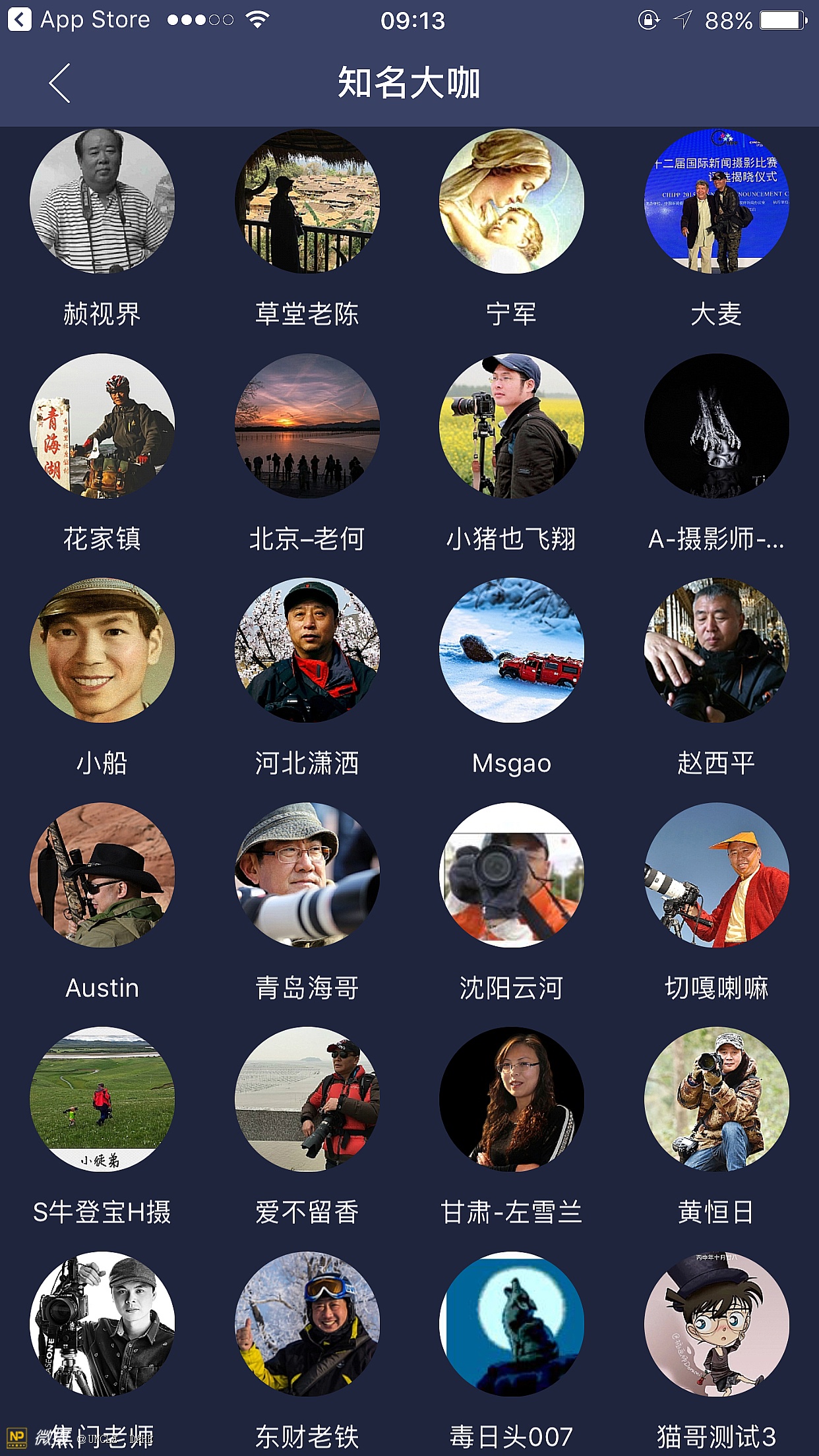View the 草堂老陈 photographer profile
The height and width of the screenshot is (1456, 819).
(x=307, y=201)
